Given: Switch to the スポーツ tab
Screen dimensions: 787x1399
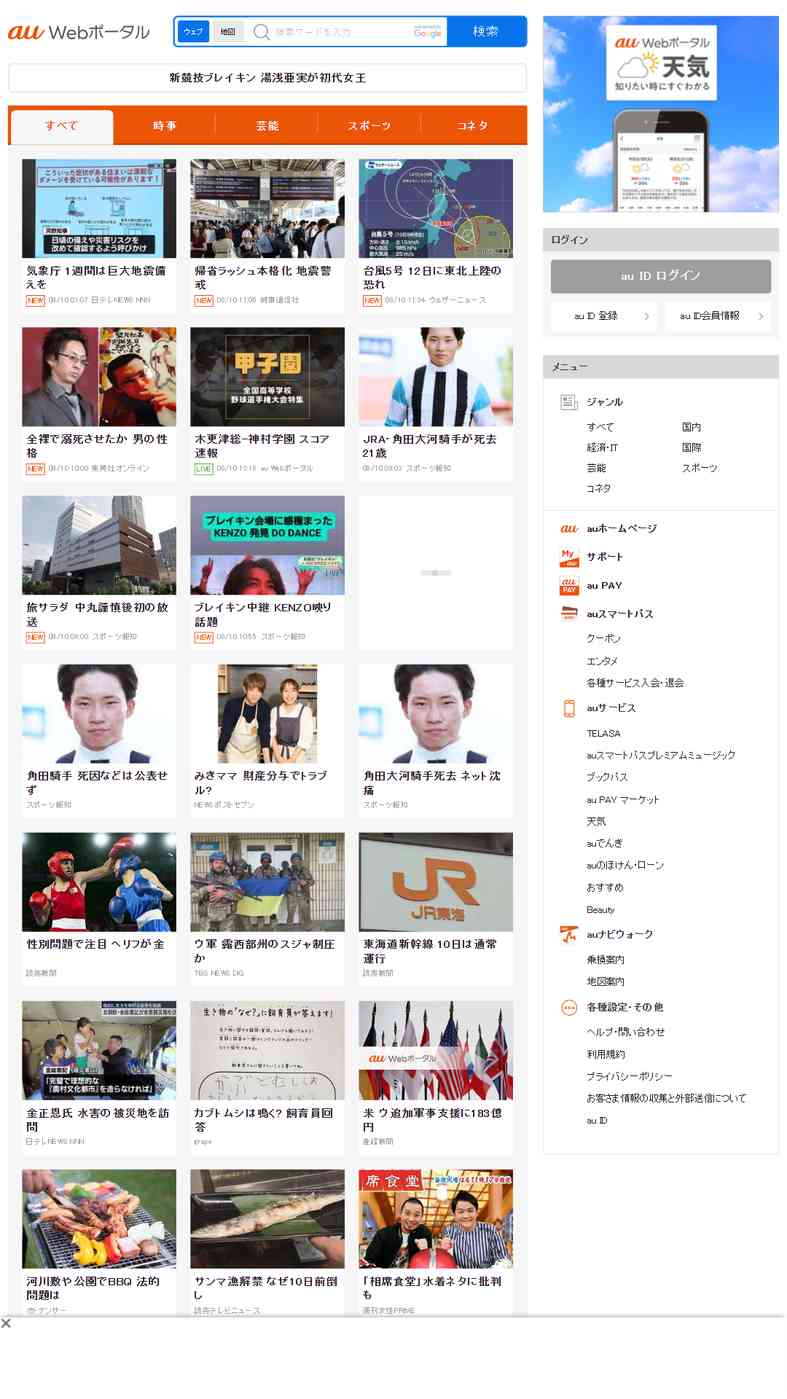Looking at the screenshot, I should (x=369, y=126).
